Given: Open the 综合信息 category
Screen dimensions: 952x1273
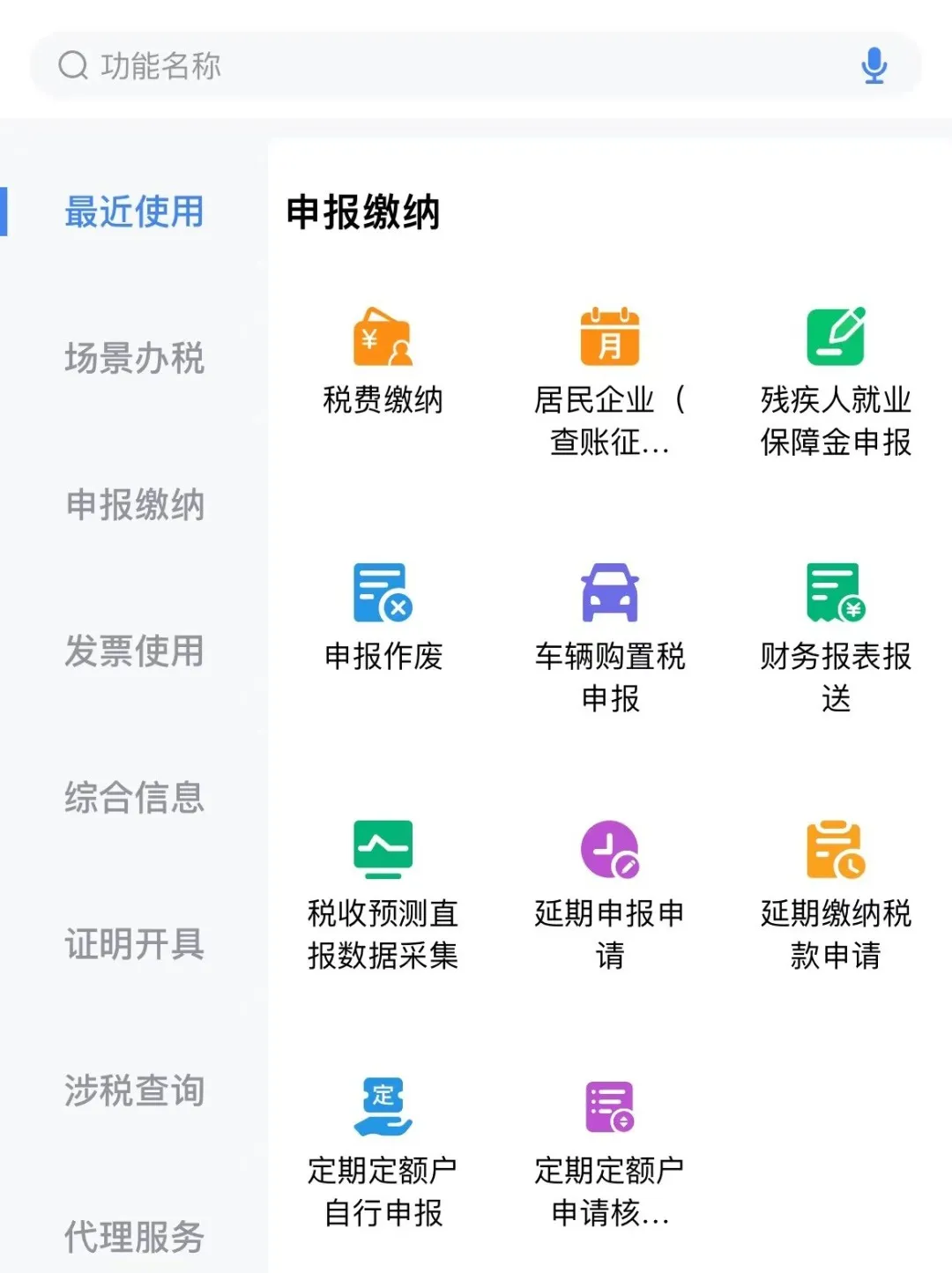Looking at the screenshot, I should click(x=134, y=798).
